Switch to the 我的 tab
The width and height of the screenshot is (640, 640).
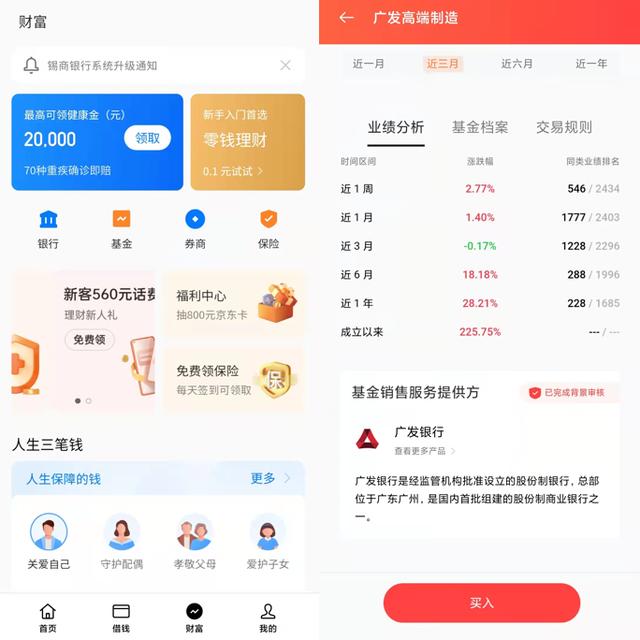(268, 617)
